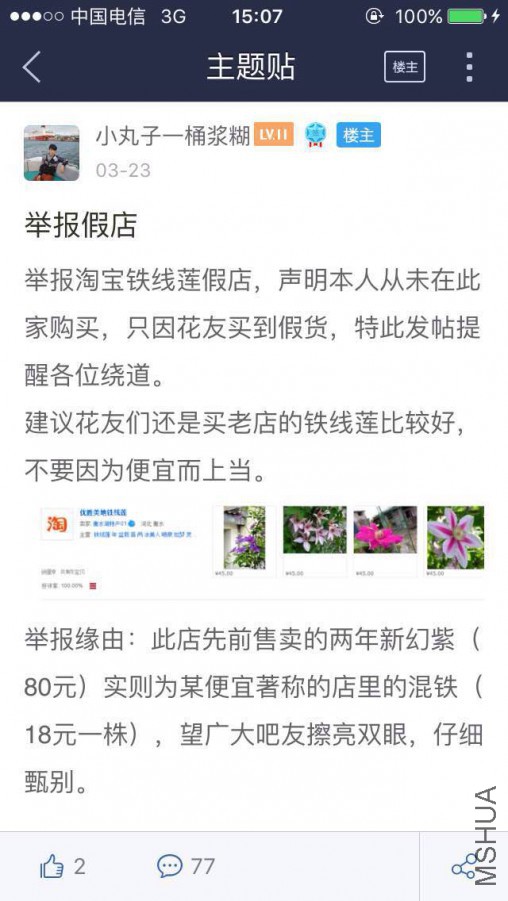508x901 pixels.
Task: Open the three-dot overflow menu
Action: (x=469, y=67)
